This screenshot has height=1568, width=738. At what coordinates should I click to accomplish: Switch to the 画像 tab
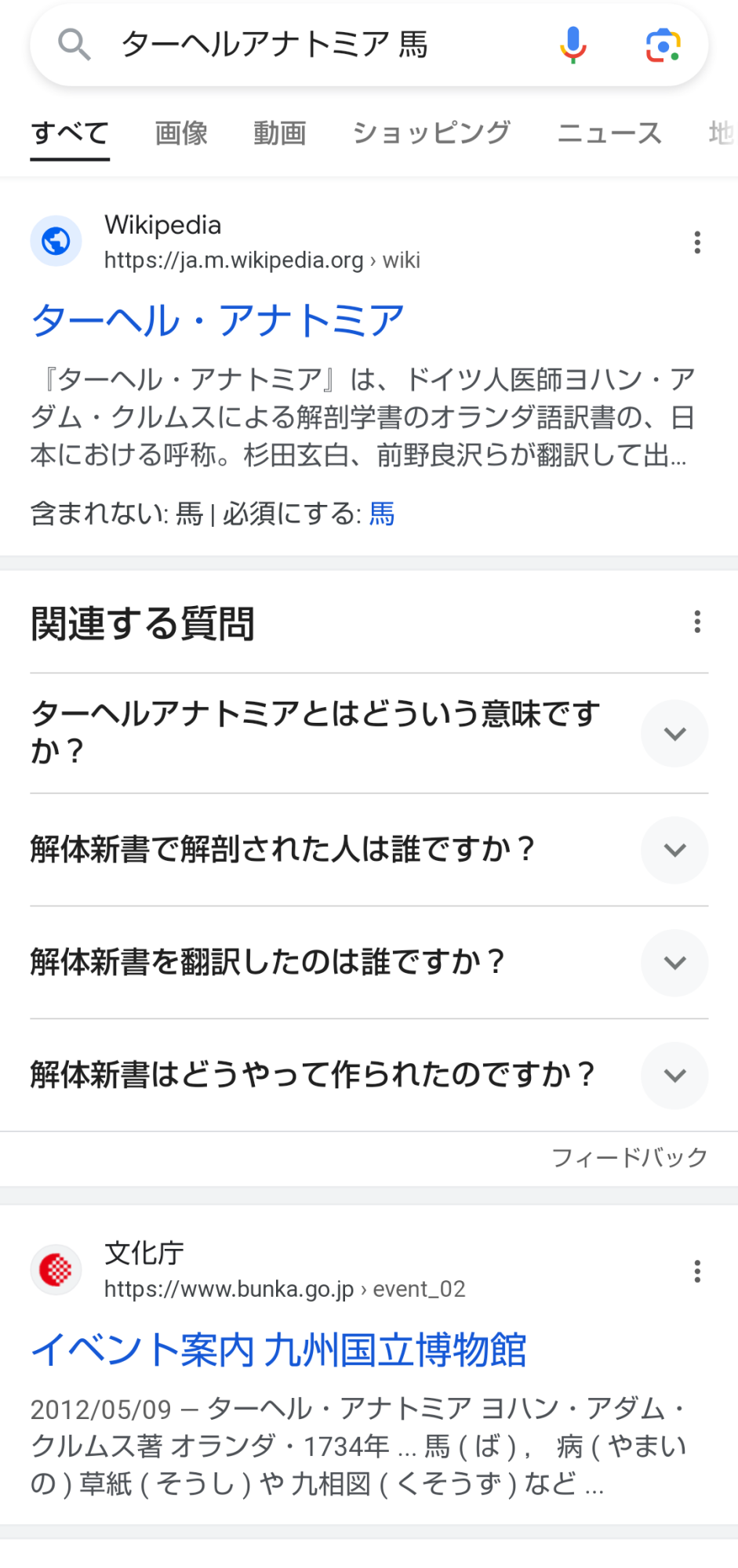pos(181,133)
